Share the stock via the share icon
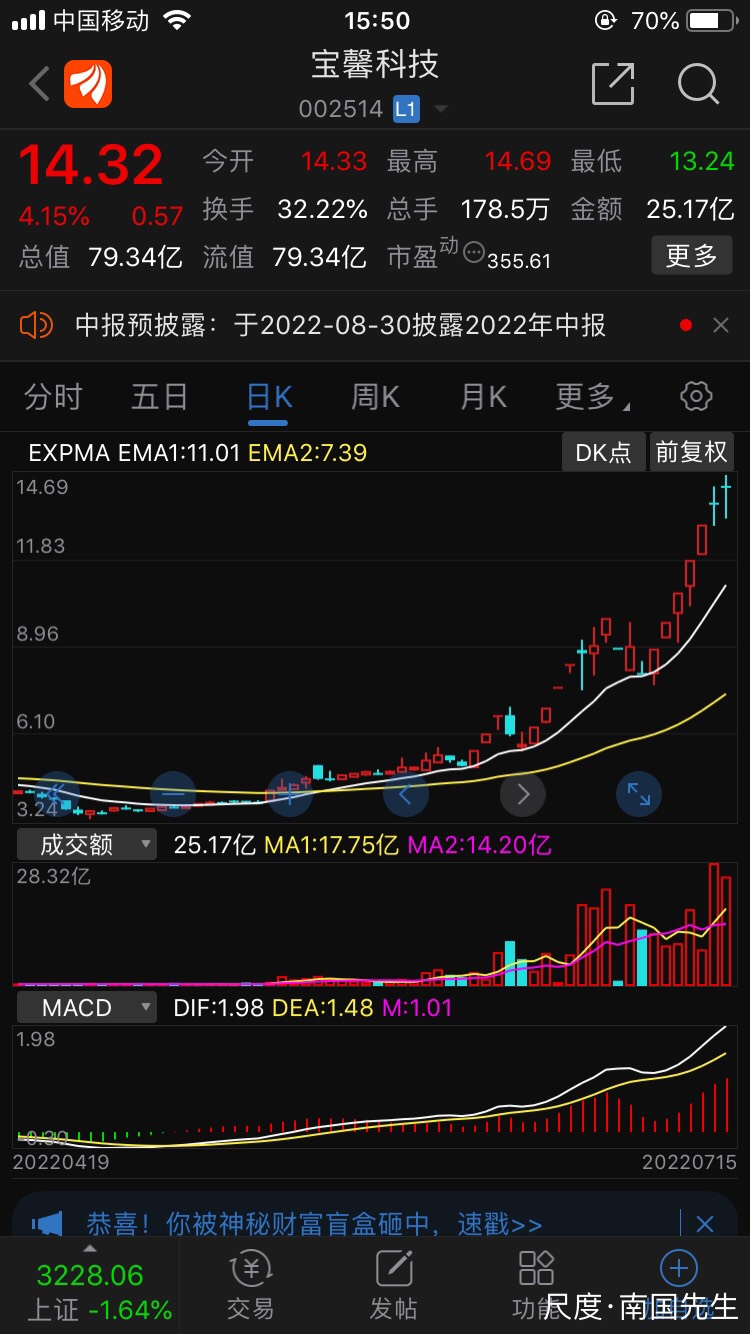 pyautogui.click(x=615, y=85)
